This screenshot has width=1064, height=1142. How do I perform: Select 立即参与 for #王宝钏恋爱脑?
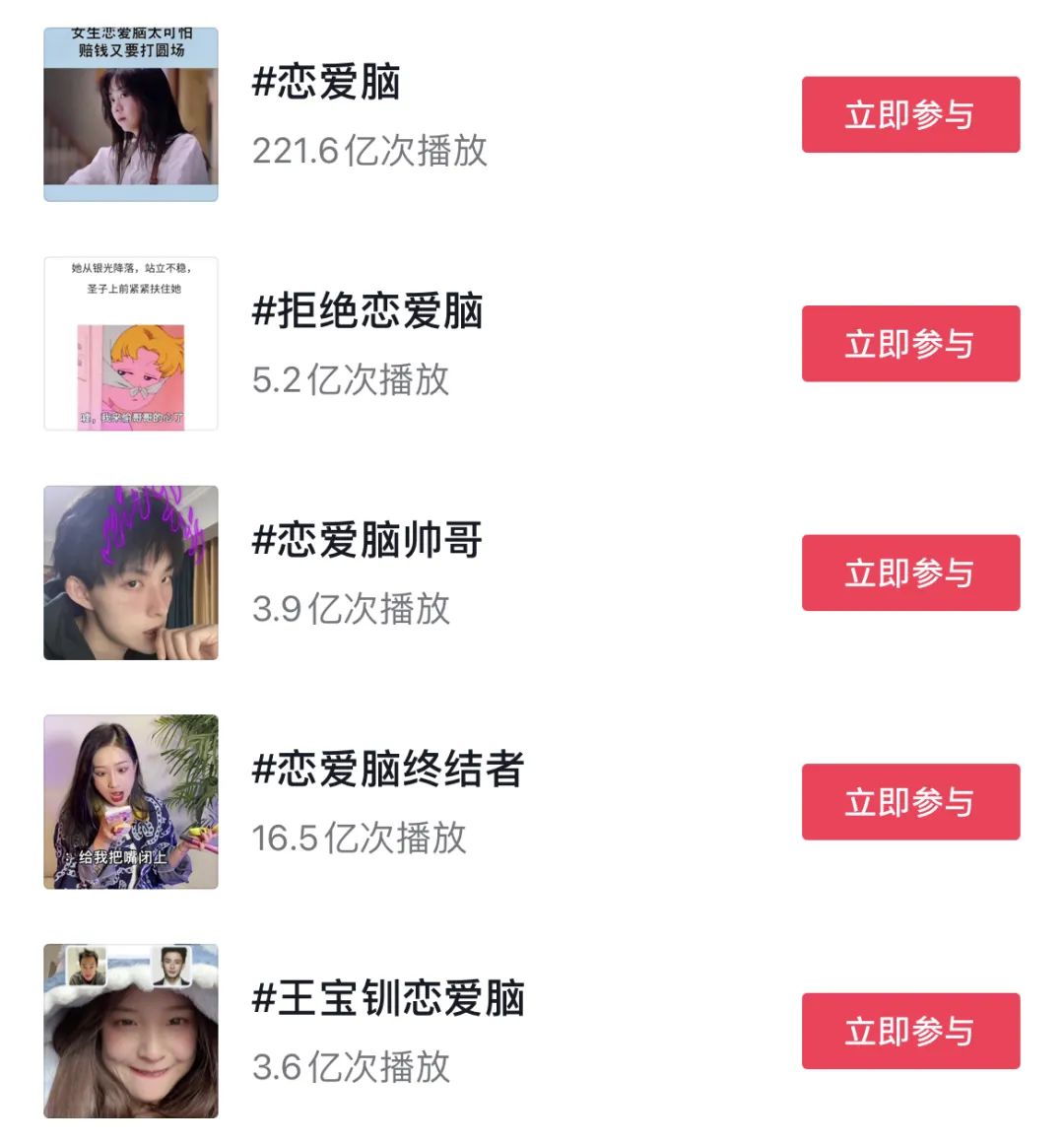[910, 1031]
